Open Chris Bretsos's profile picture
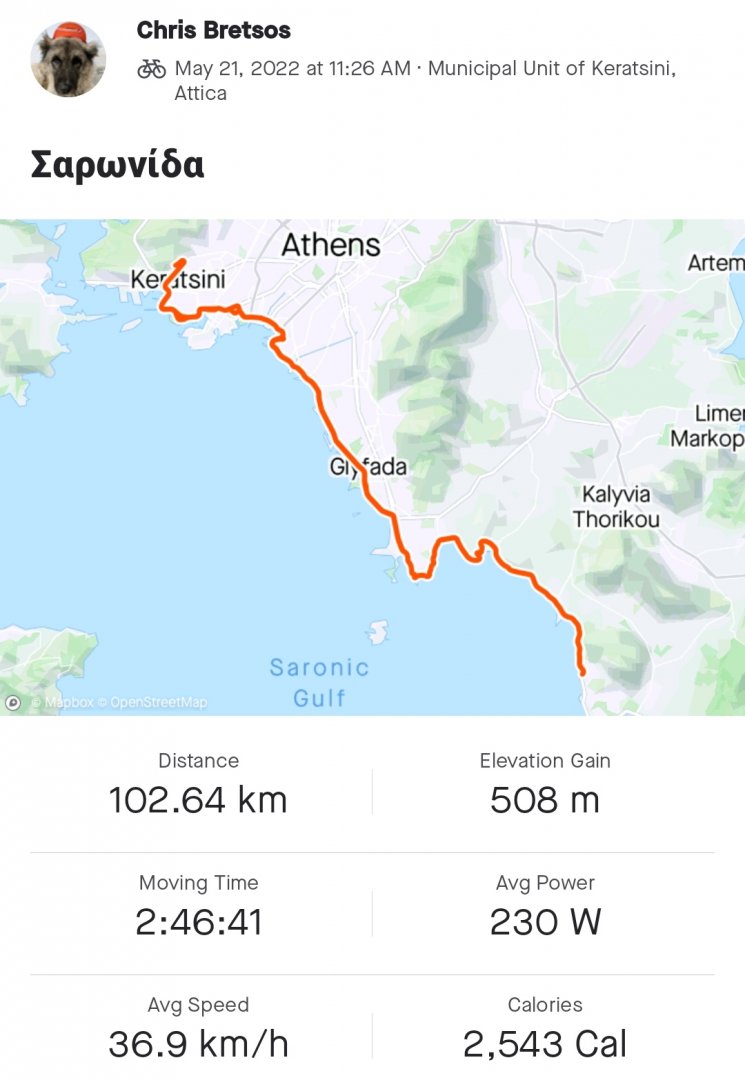 tap(69, 59)
